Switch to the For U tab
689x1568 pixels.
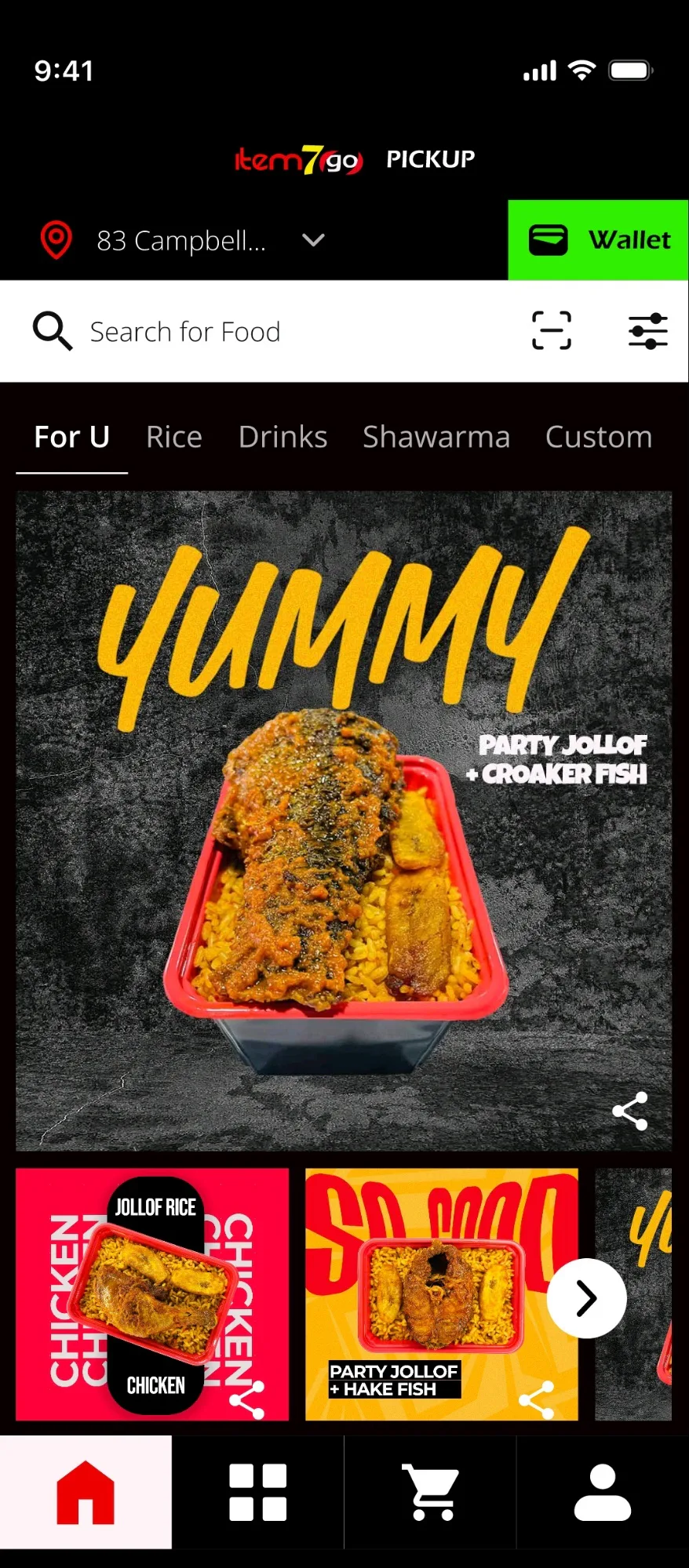tap(71, 437)
